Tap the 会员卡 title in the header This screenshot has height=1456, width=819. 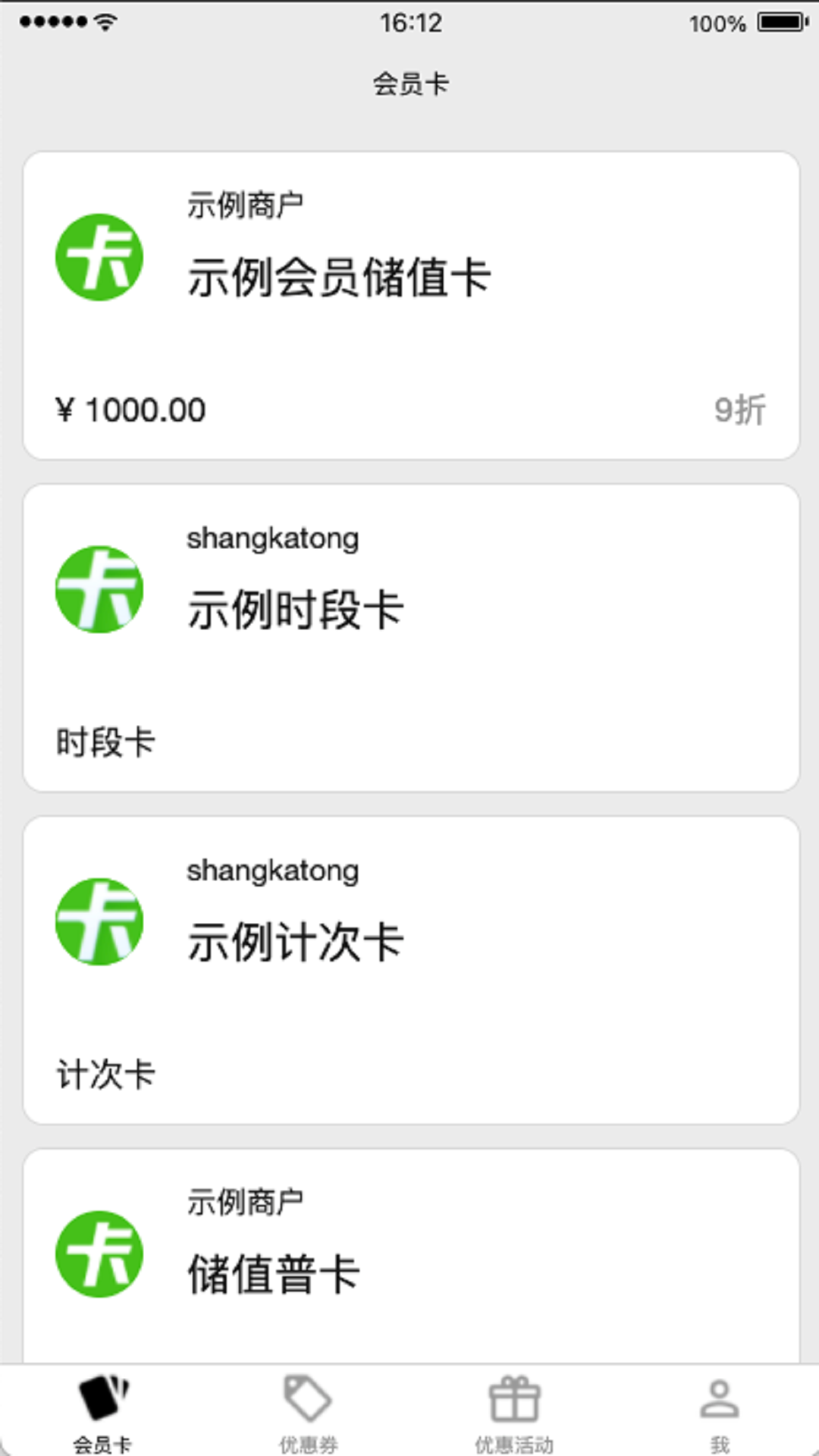pos(409,84)
